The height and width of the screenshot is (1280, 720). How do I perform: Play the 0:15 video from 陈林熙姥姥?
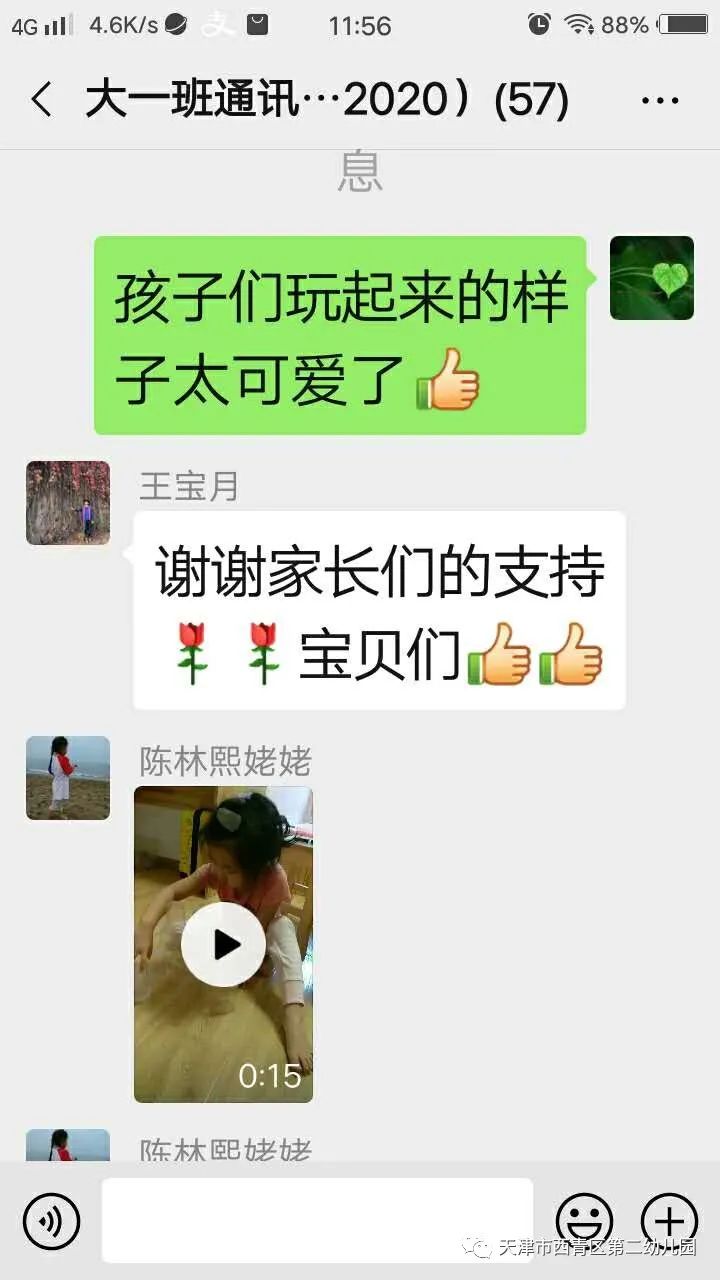coord(223,944)
